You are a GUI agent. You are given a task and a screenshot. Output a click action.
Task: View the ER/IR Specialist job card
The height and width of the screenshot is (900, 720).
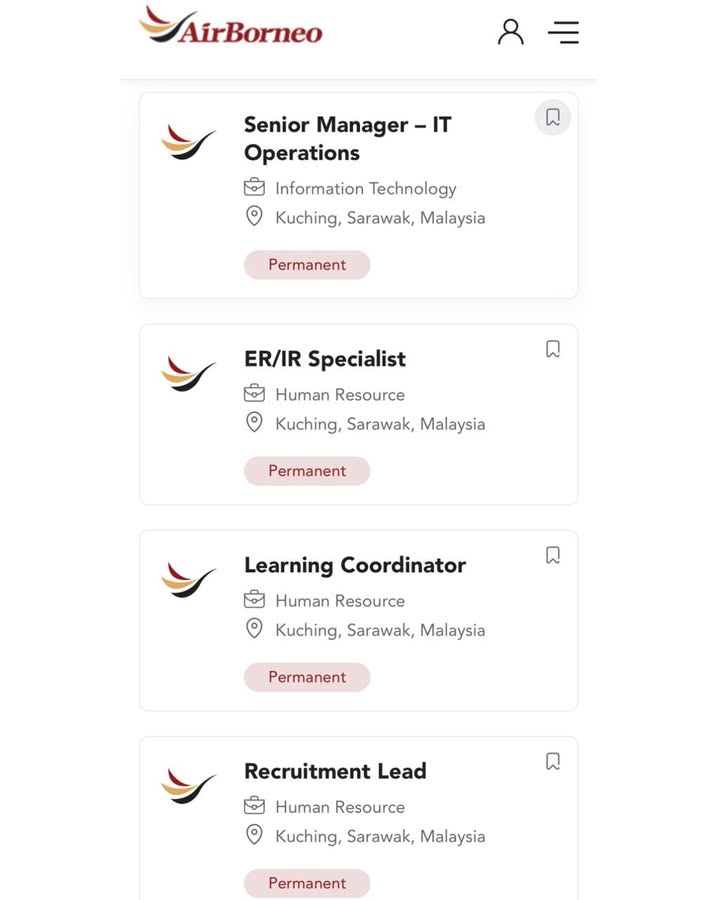coord(324,359)
